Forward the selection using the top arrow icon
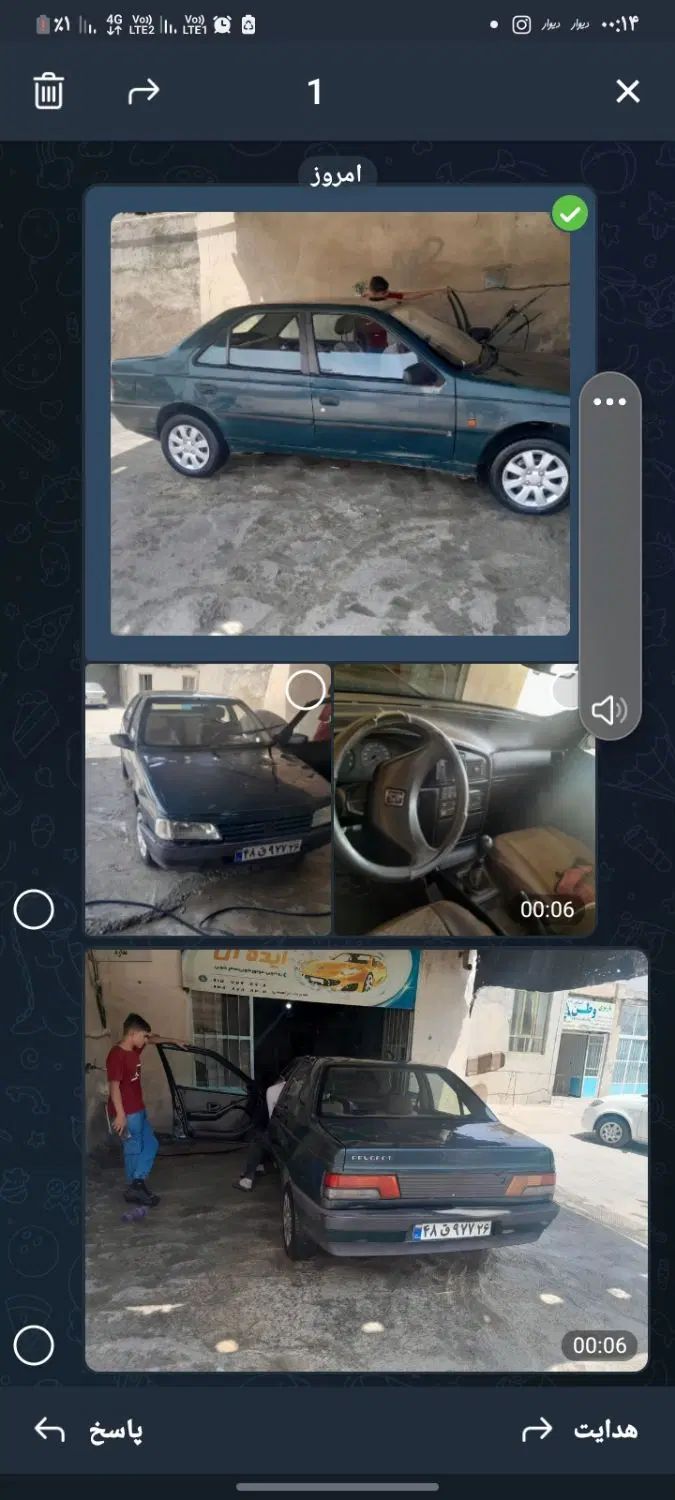The image size is (675, 1500). click(x=144, y=92)
